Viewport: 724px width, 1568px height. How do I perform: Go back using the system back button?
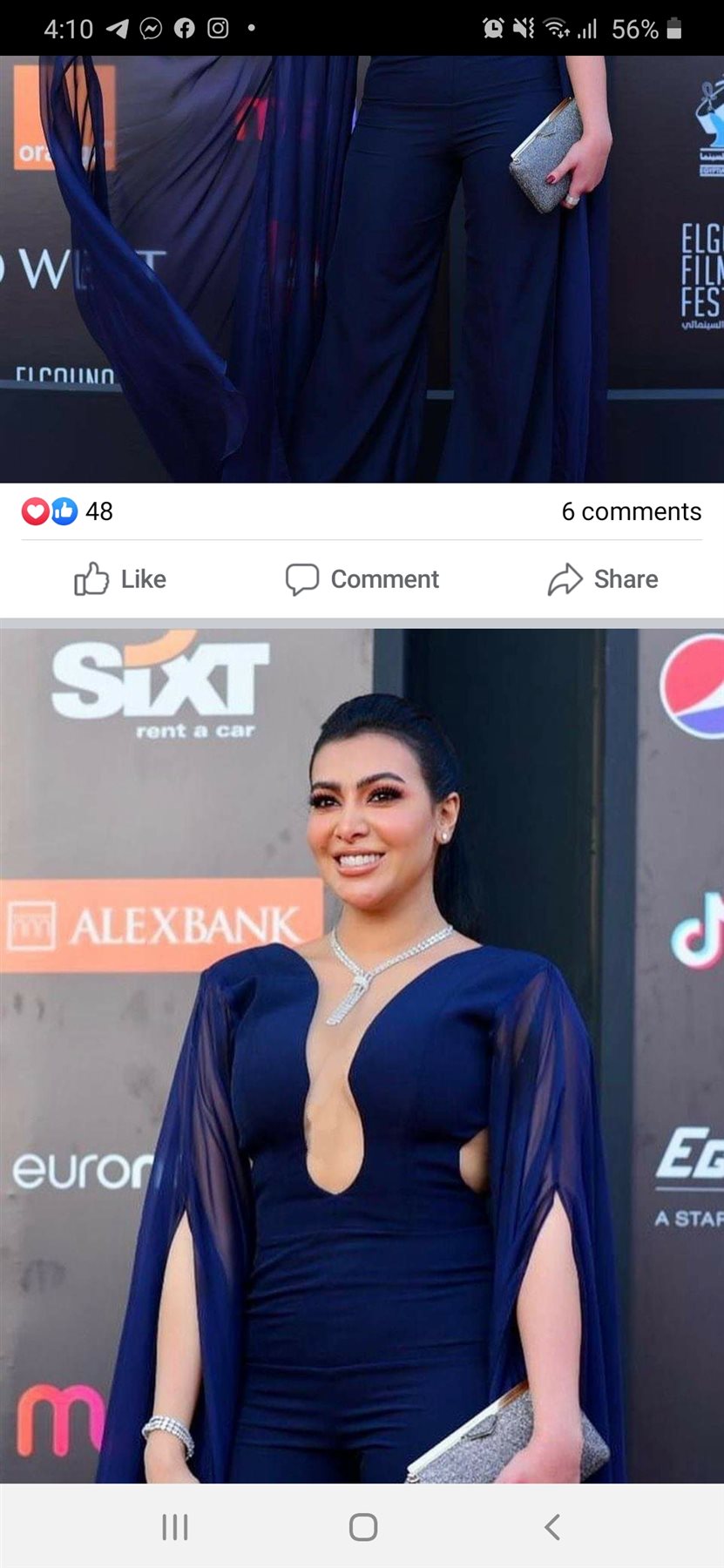(551, 1526)
